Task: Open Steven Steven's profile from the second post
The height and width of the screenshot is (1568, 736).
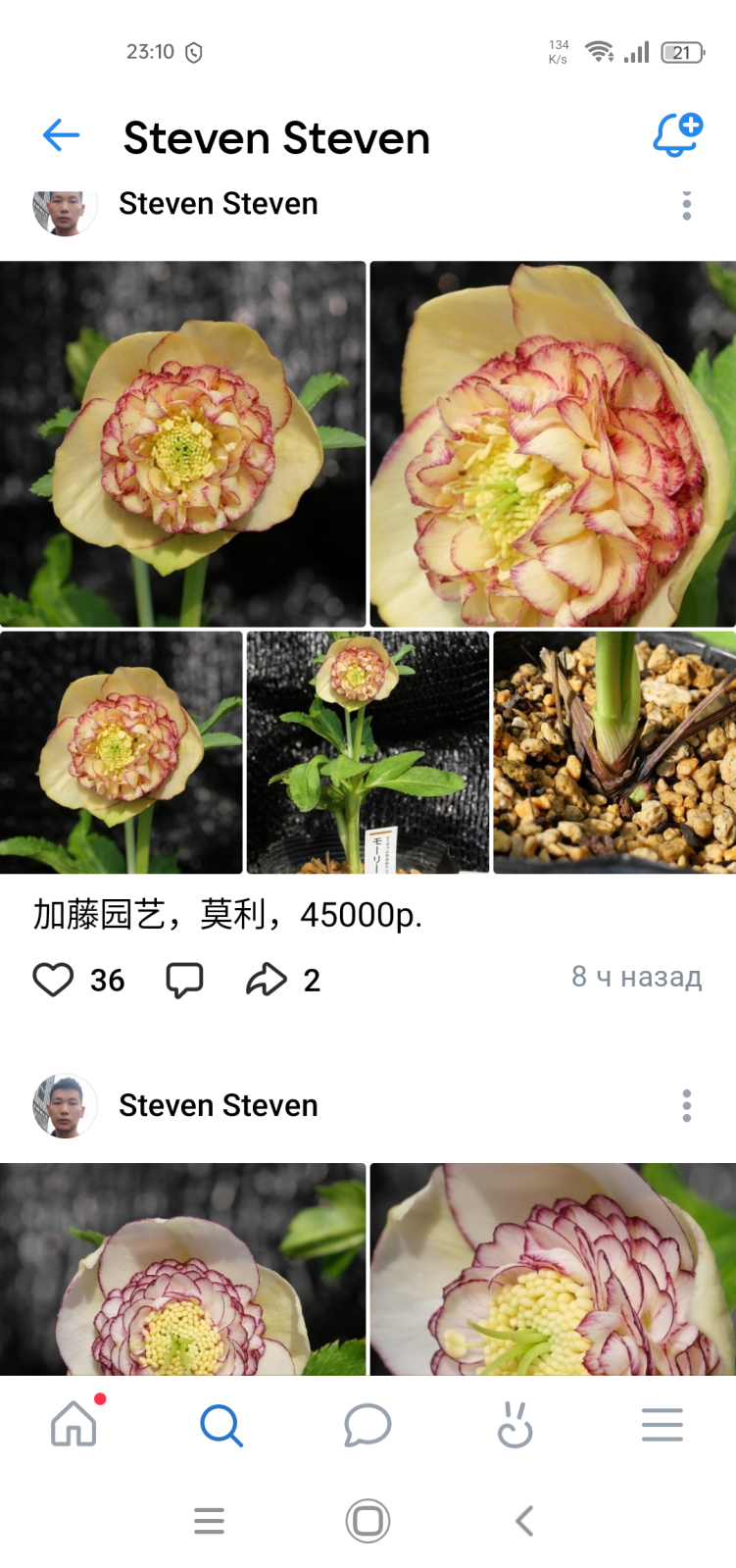Action: [x=218, y=1106]
